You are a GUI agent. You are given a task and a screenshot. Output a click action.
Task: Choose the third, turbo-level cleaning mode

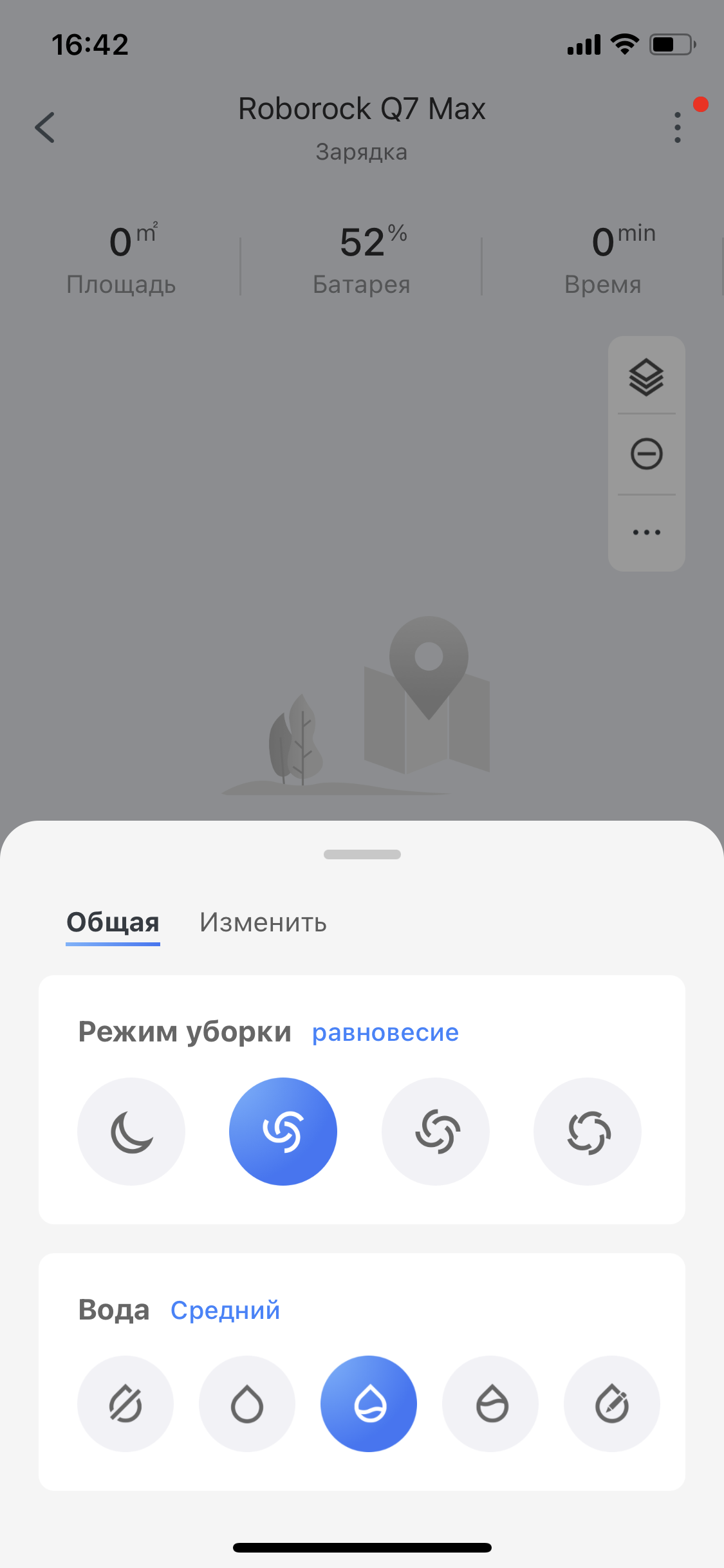[x=436, y=1132]
